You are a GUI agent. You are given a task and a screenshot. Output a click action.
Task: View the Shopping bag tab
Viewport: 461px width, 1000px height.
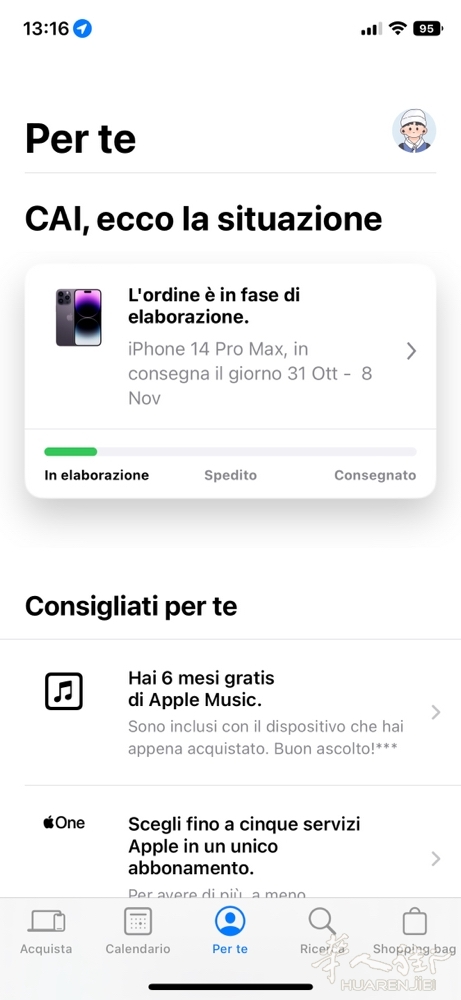click(x=414, y=931)
